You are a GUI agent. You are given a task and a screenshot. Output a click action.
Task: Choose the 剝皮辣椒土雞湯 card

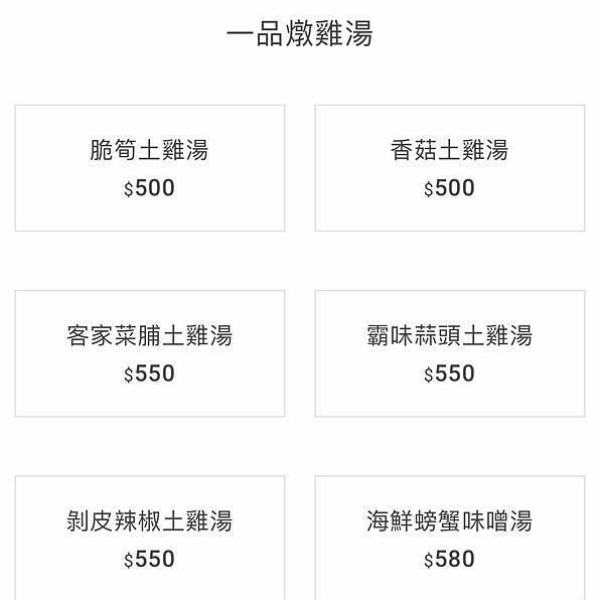click(149, 539)
